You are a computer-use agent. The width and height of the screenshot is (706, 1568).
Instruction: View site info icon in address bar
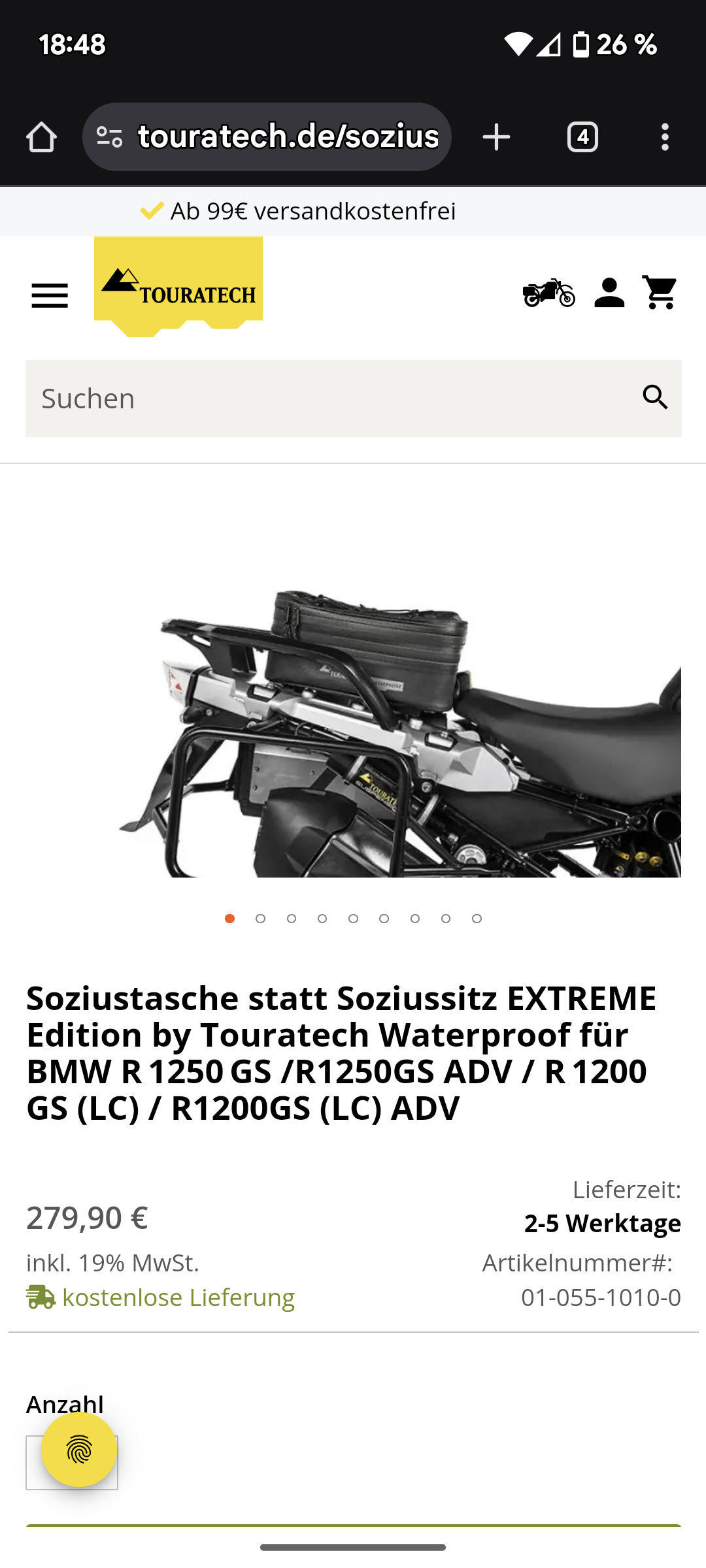(109, 137)
